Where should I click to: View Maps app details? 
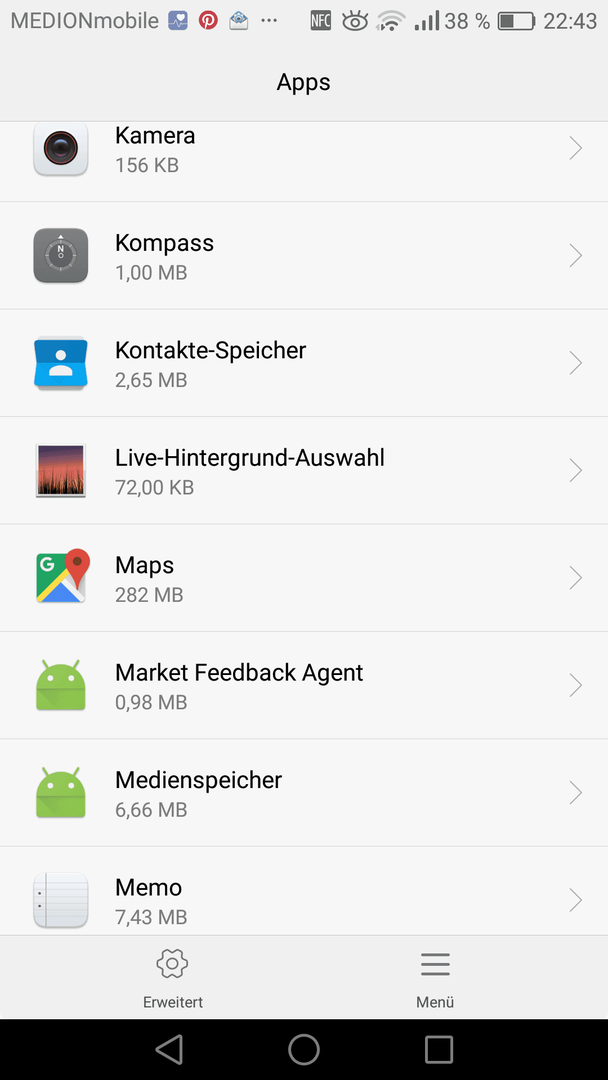point(304,578)
